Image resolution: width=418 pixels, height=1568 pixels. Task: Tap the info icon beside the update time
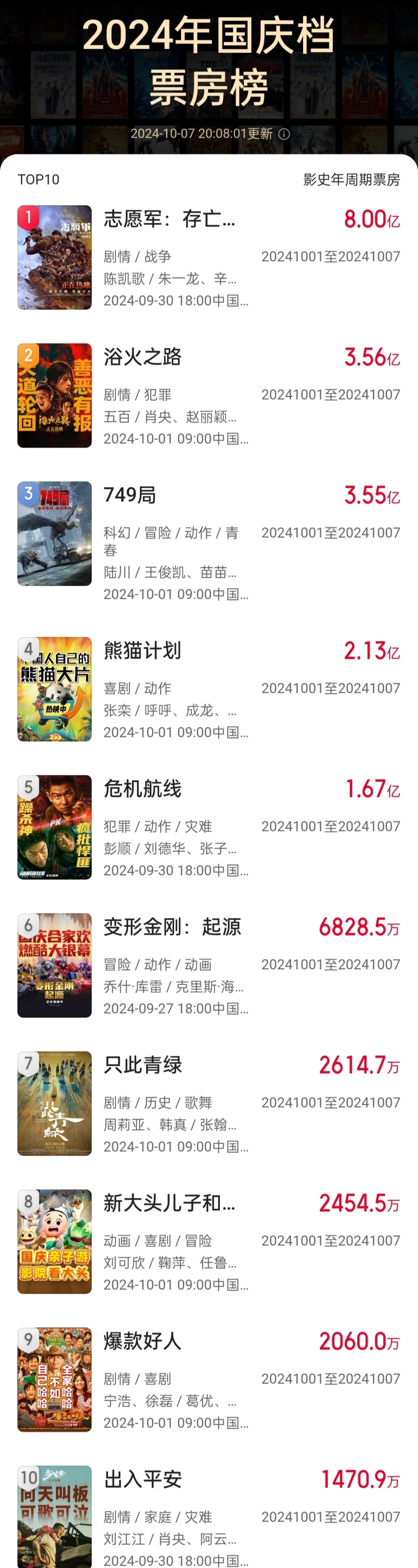pyautogui.click(x=284, y=134)
